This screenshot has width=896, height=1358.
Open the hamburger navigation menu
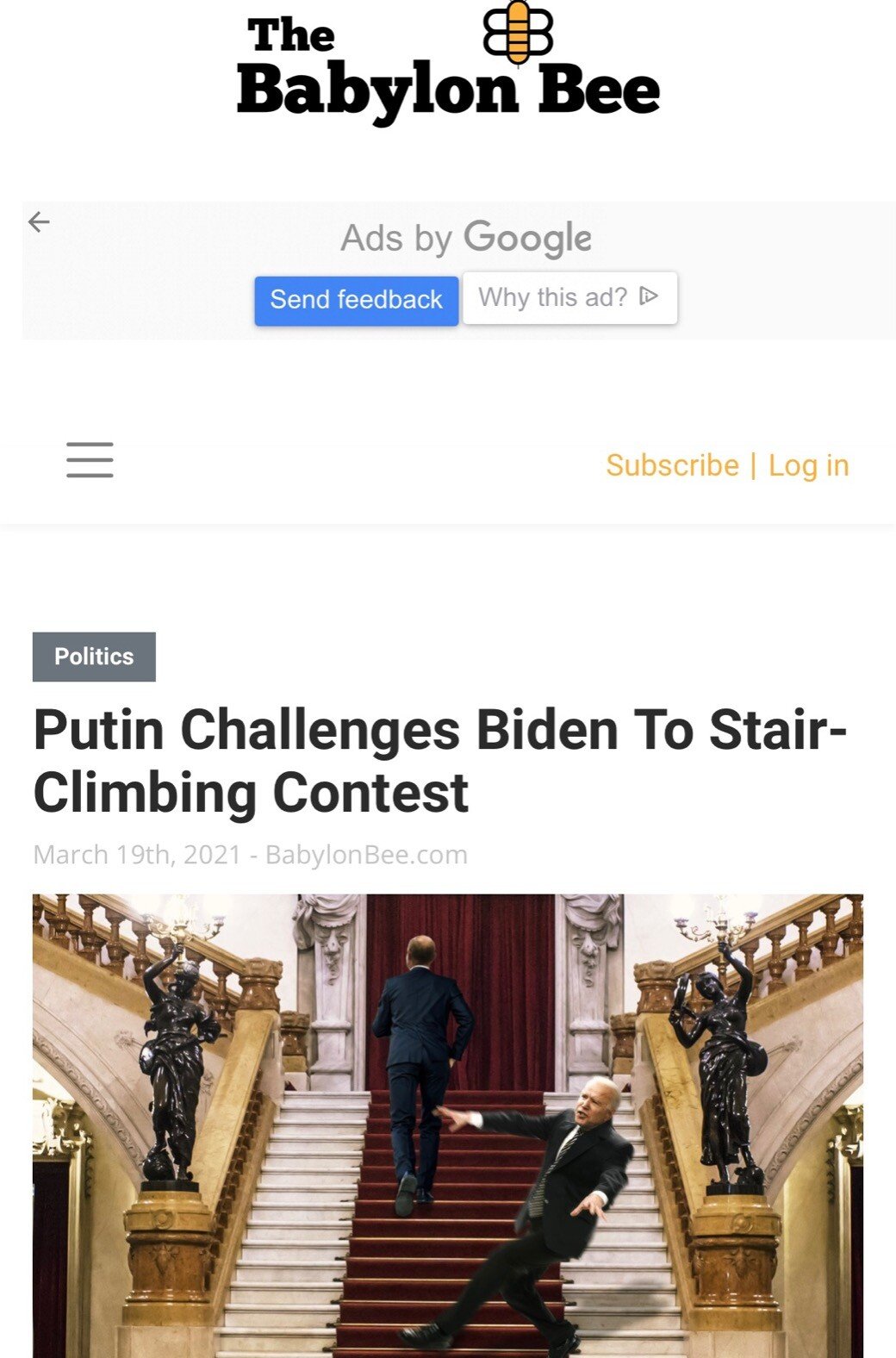point(90,460)
